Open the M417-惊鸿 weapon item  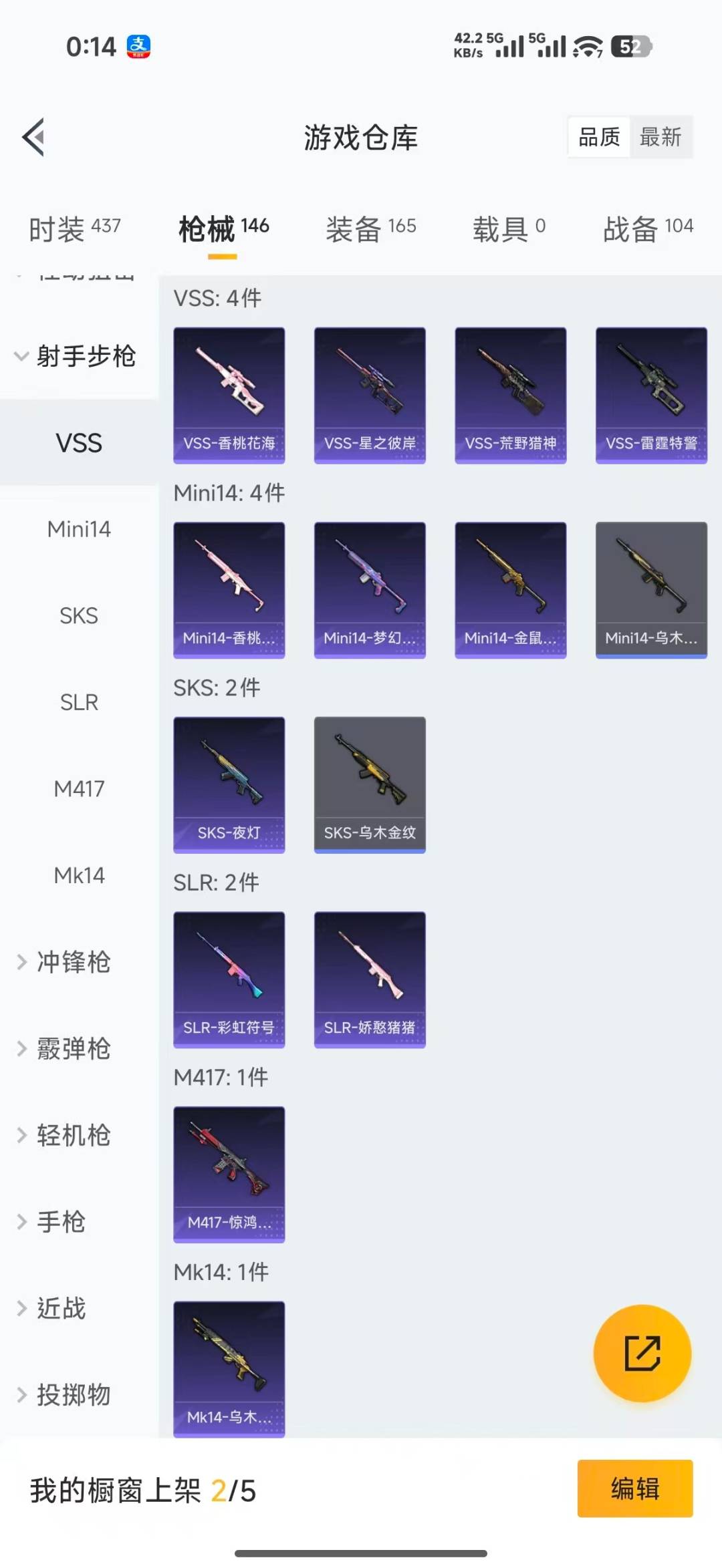(229, 1174)
